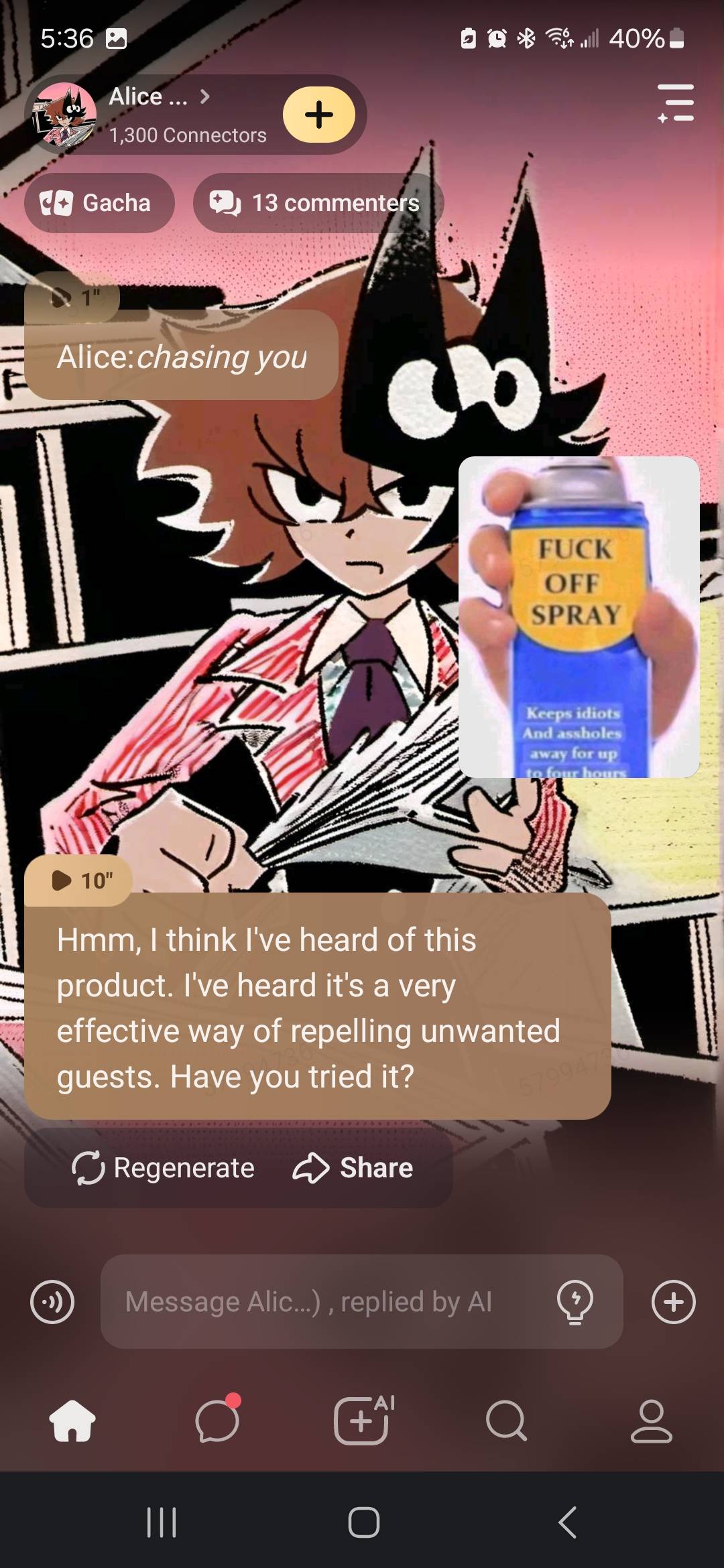
Task: Tap the system back button
Action: coord(567,1522)
